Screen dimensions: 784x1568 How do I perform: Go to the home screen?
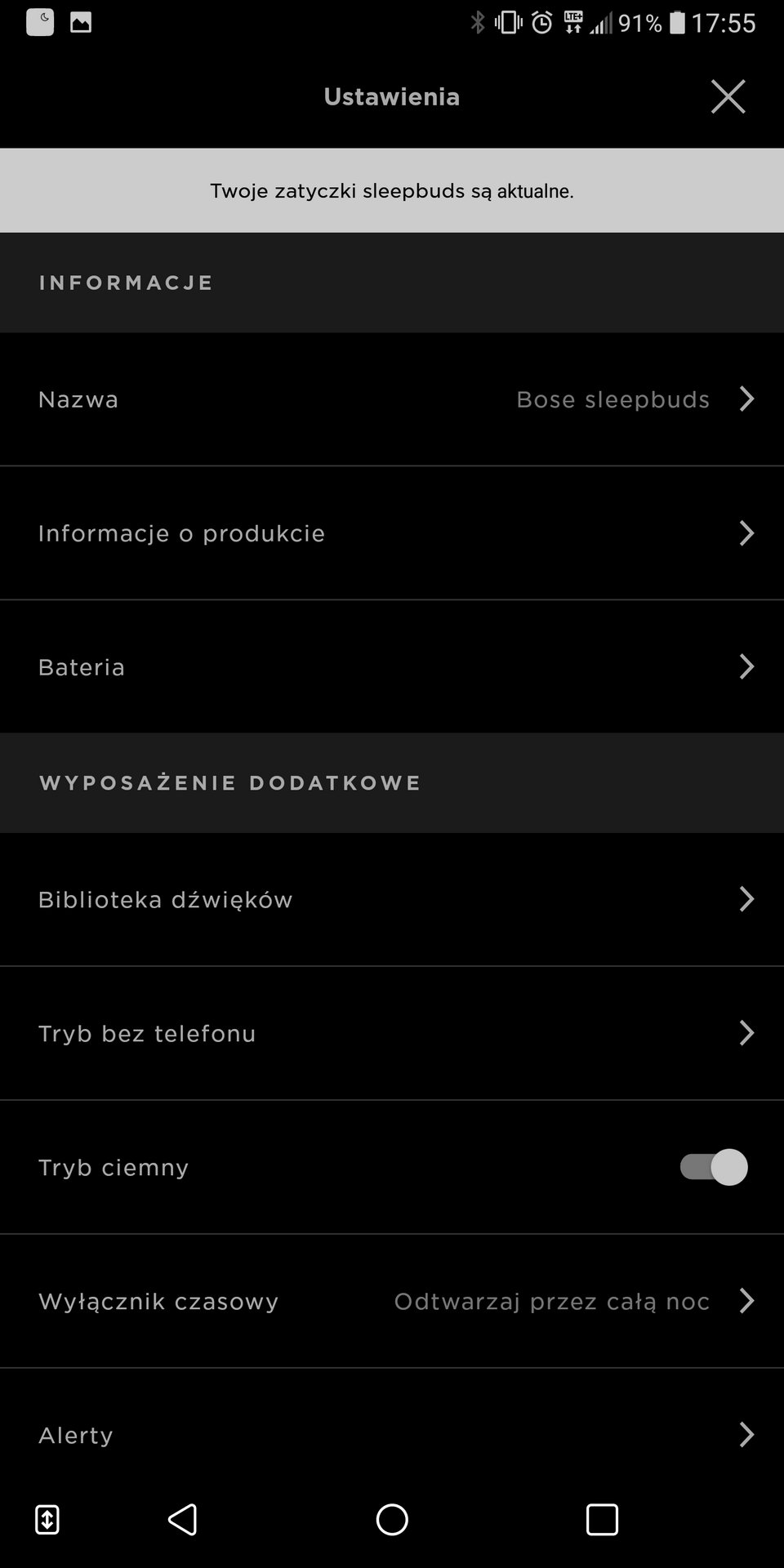pyautogui.click(x=392, y=1520)
